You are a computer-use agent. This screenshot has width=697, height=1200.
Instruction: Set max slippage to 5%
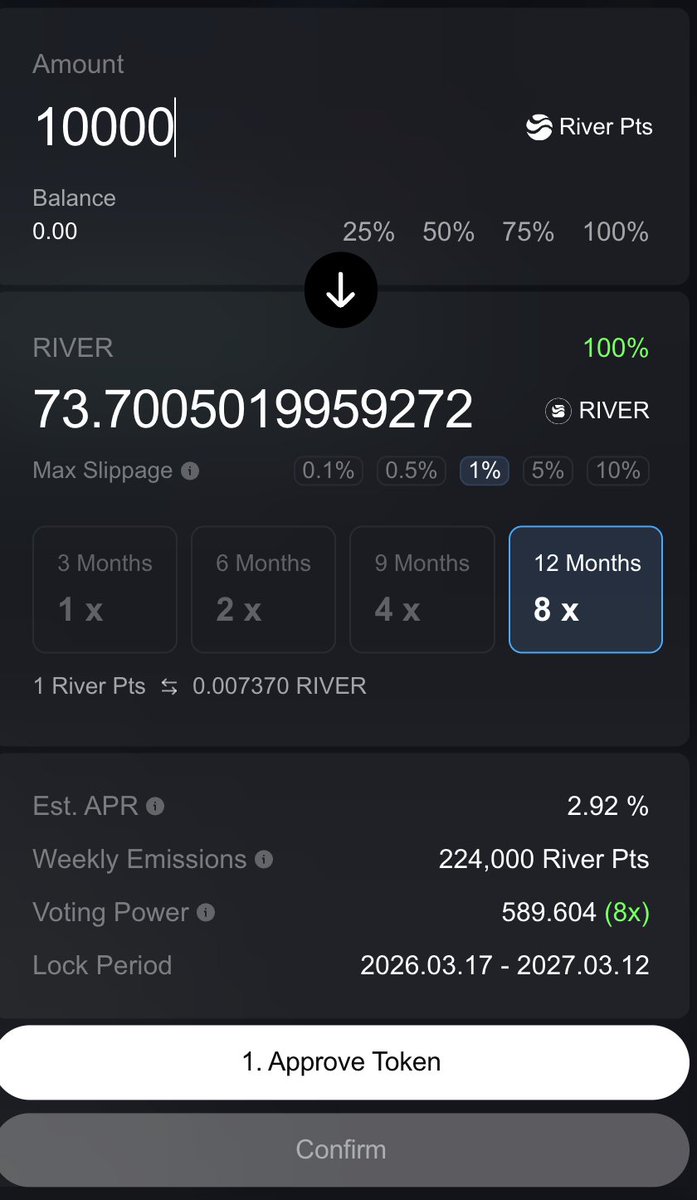(548, 470)
